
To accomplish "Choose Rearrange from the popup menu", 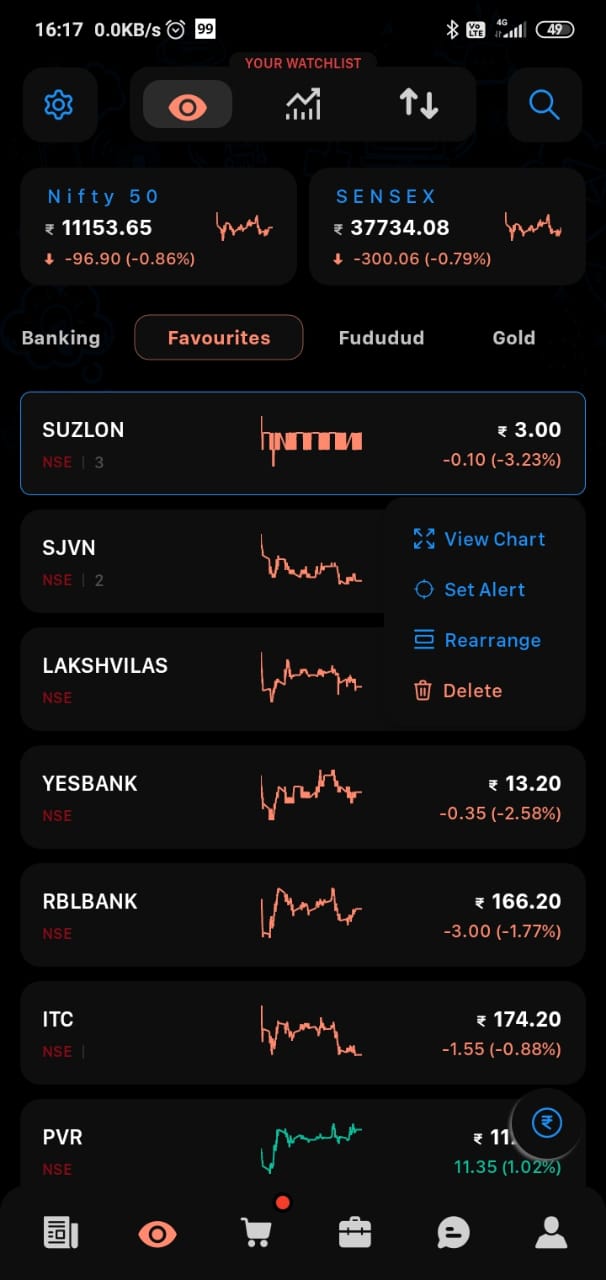I will tap(477, 640).
